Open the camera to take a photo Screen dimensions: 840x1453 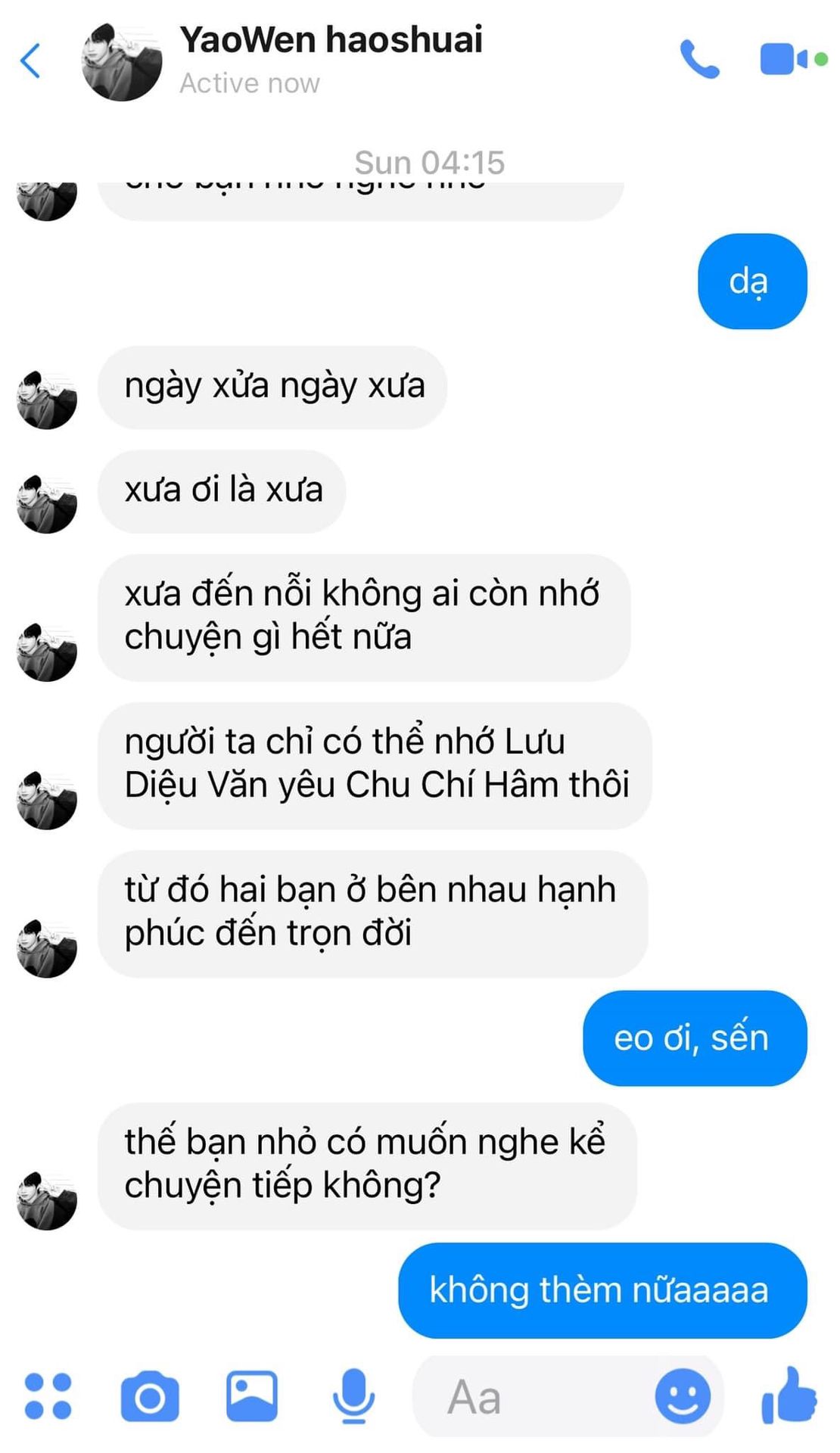pos(150,1395)
